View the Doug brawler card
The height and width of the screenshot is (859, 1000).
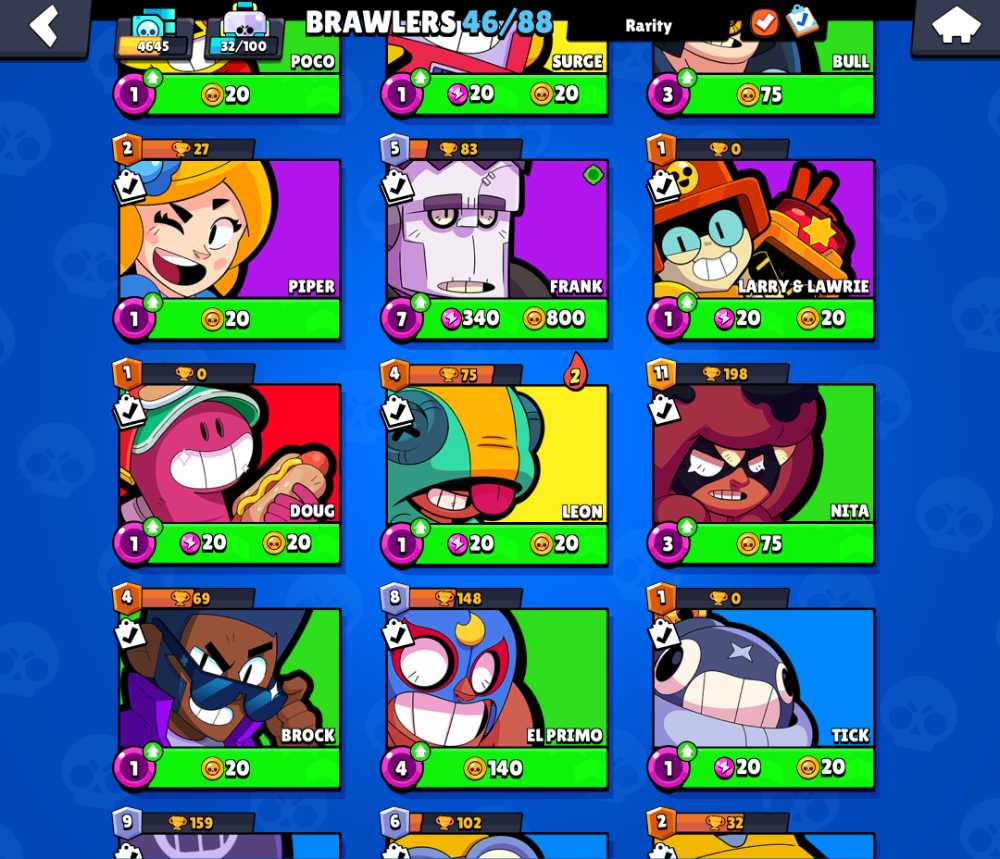(x=230, y=455)
